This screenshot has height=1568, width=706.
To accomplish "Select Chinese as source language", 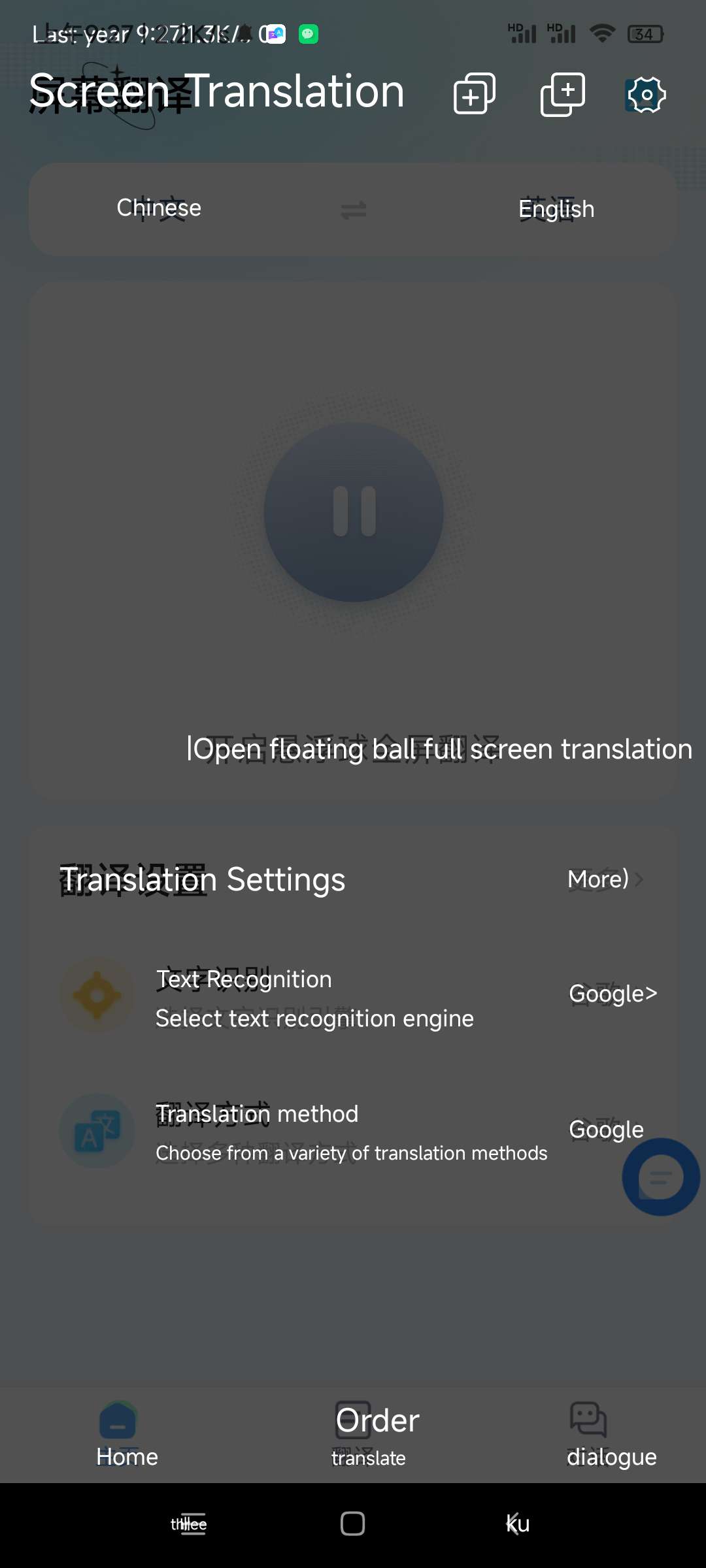I will coord(159,208).
